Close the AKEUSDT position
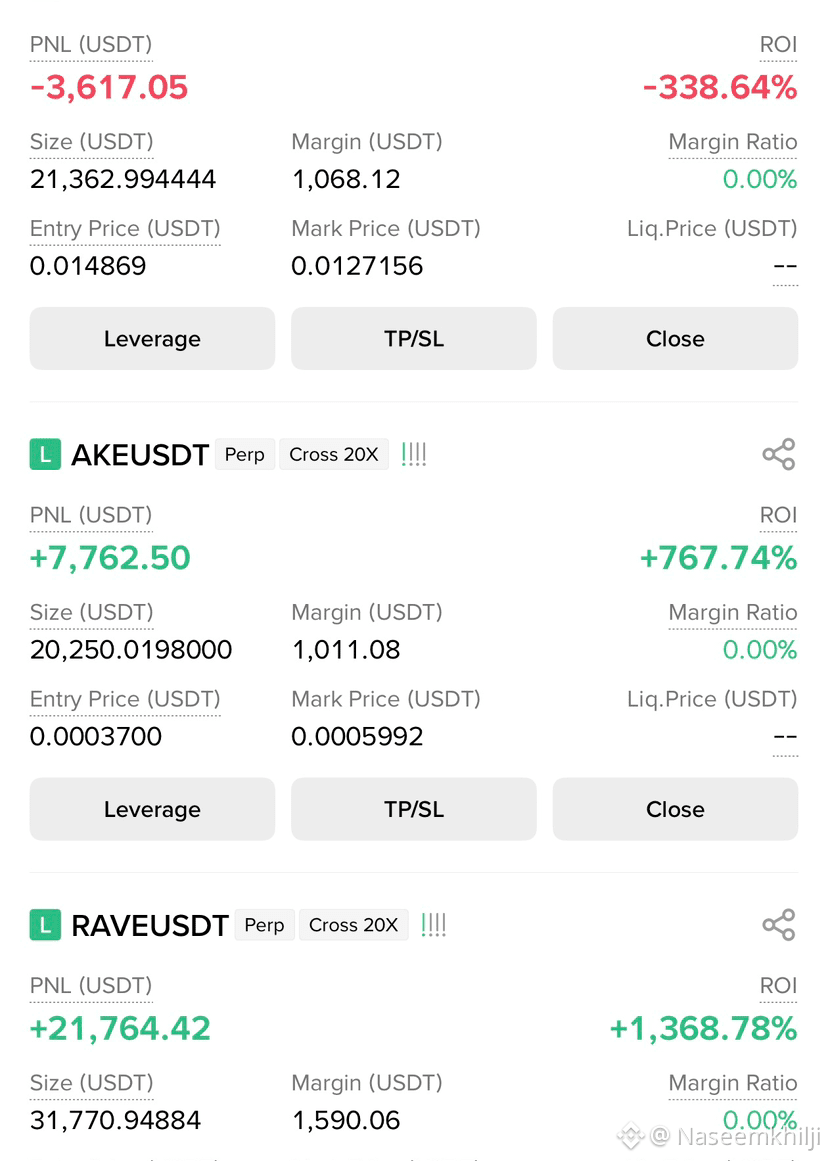Image resolution: width=828 pixels, height=1161 pixels. tap(675, 809)
